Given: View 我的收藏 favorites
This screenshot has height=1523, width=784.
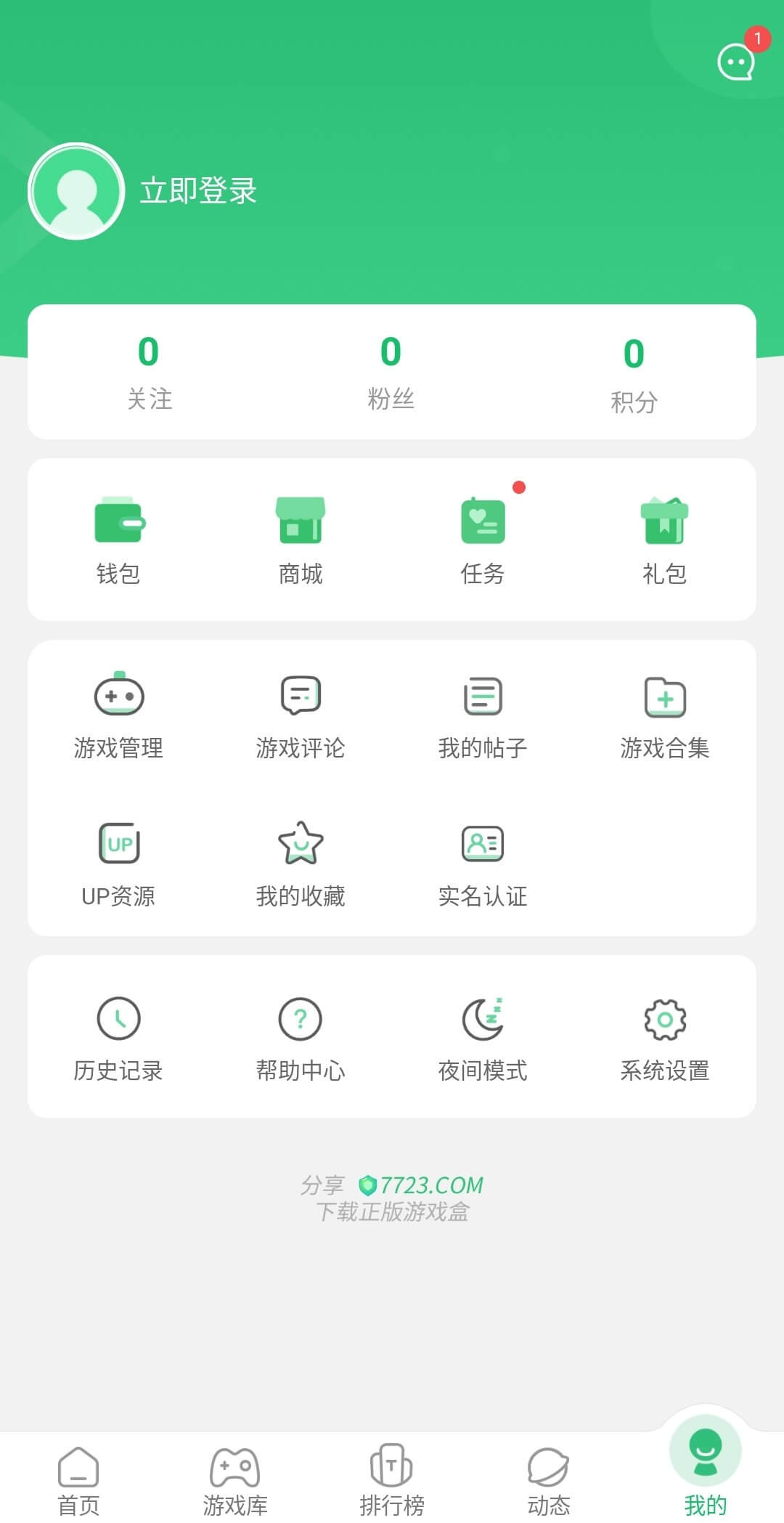Looking at the screenshot, I should pyautogui.click(x=301, y=863).
